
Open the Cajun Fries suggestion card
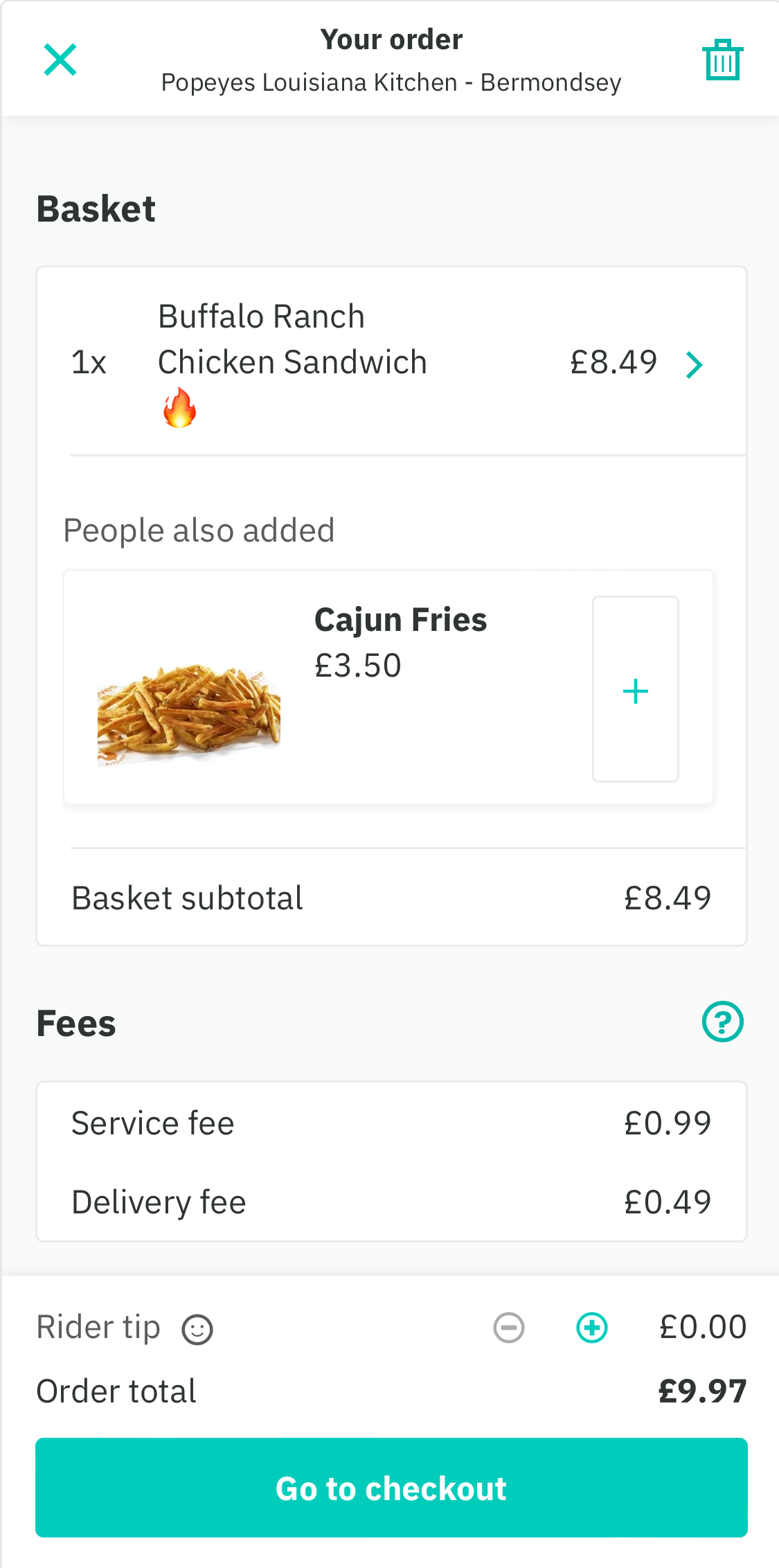pos(388,687)
